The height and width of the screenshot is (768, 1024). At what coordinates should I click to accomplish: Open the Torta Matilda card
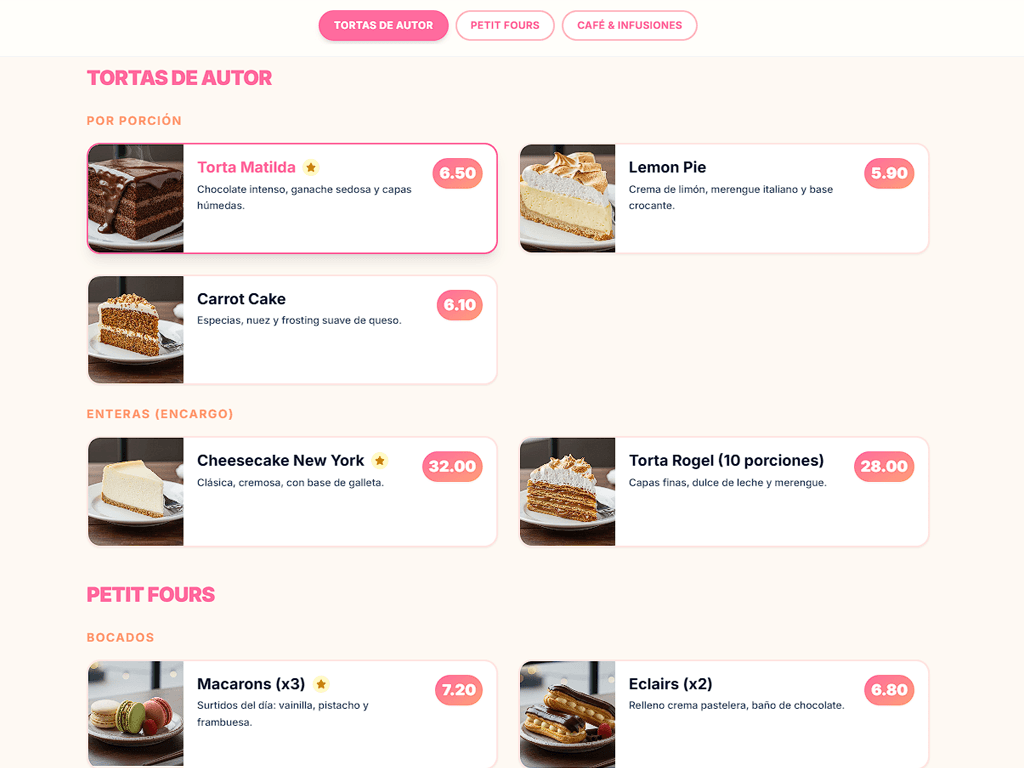click(x=292, y=198)
